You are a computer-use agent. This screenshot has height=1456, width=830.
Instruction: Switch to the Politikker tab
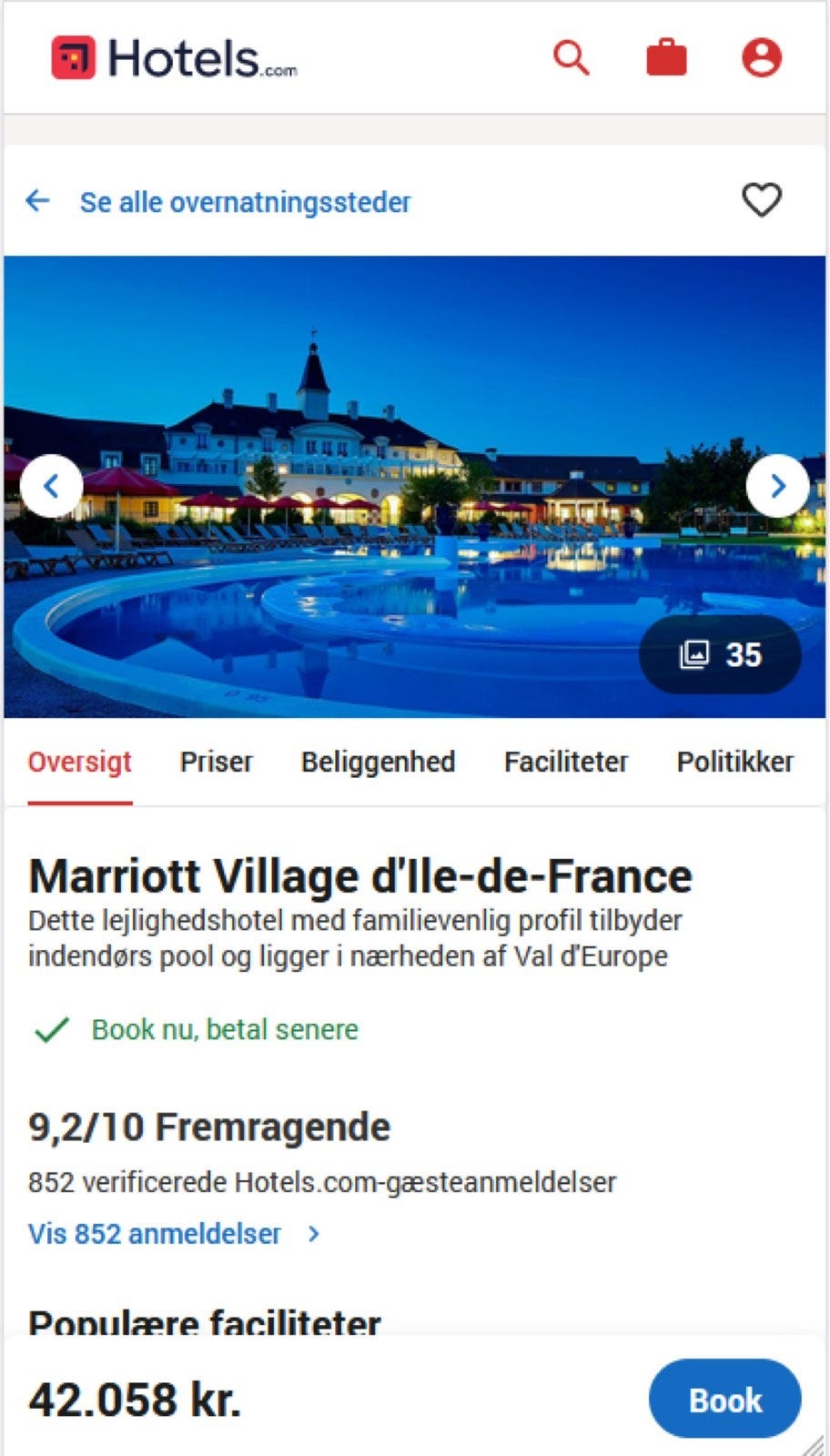point(734,762)
